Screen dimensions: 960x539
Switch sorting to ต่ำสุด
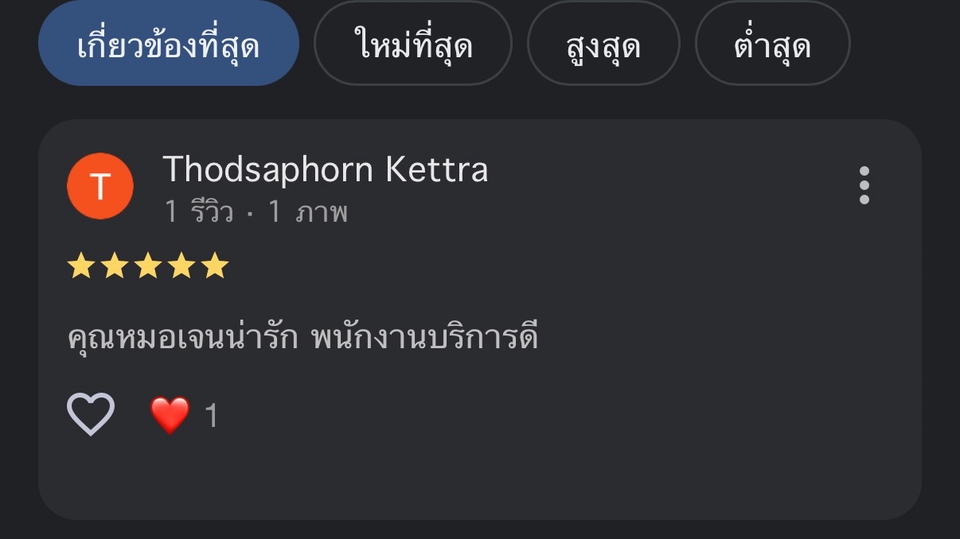[773, 43]
